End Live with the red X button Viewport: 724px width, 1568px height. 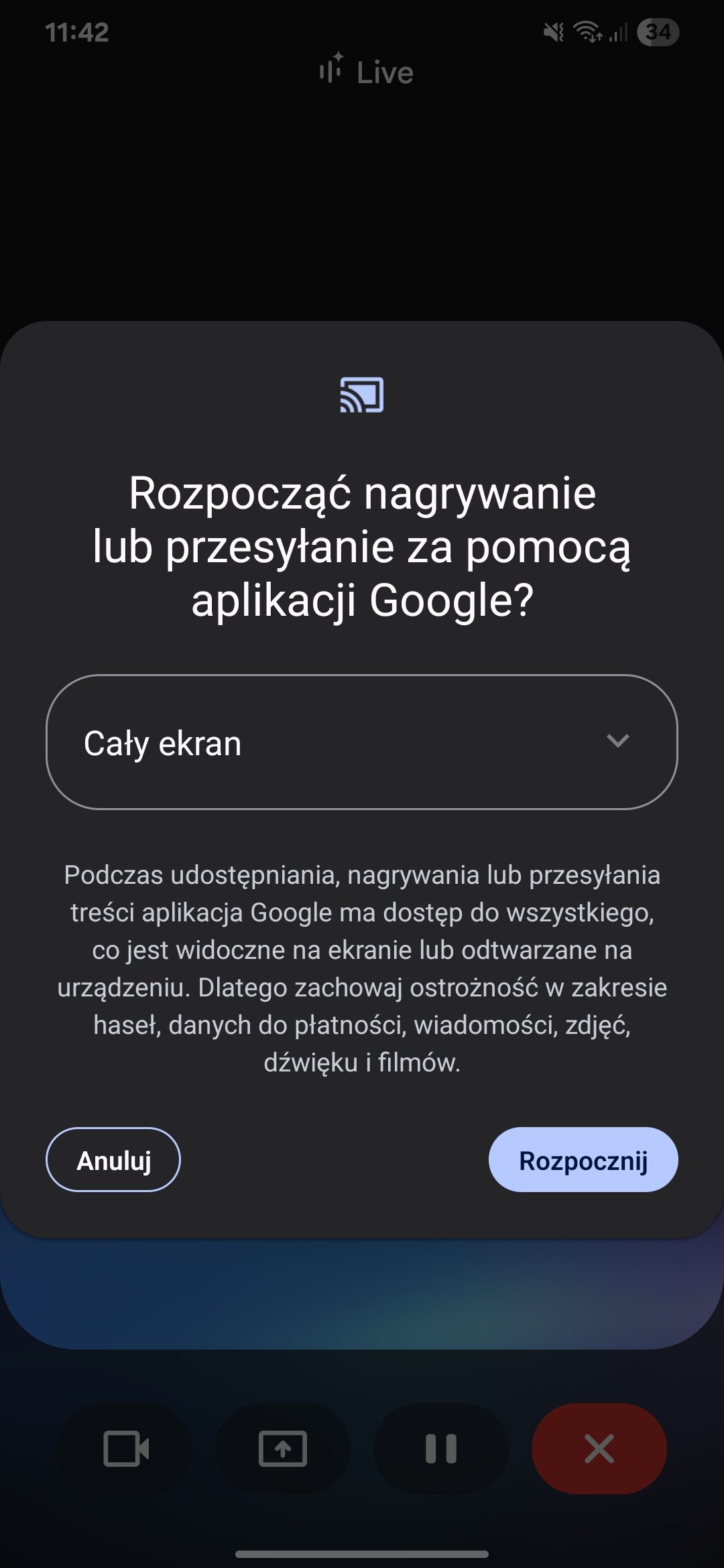coord(599,1449)
